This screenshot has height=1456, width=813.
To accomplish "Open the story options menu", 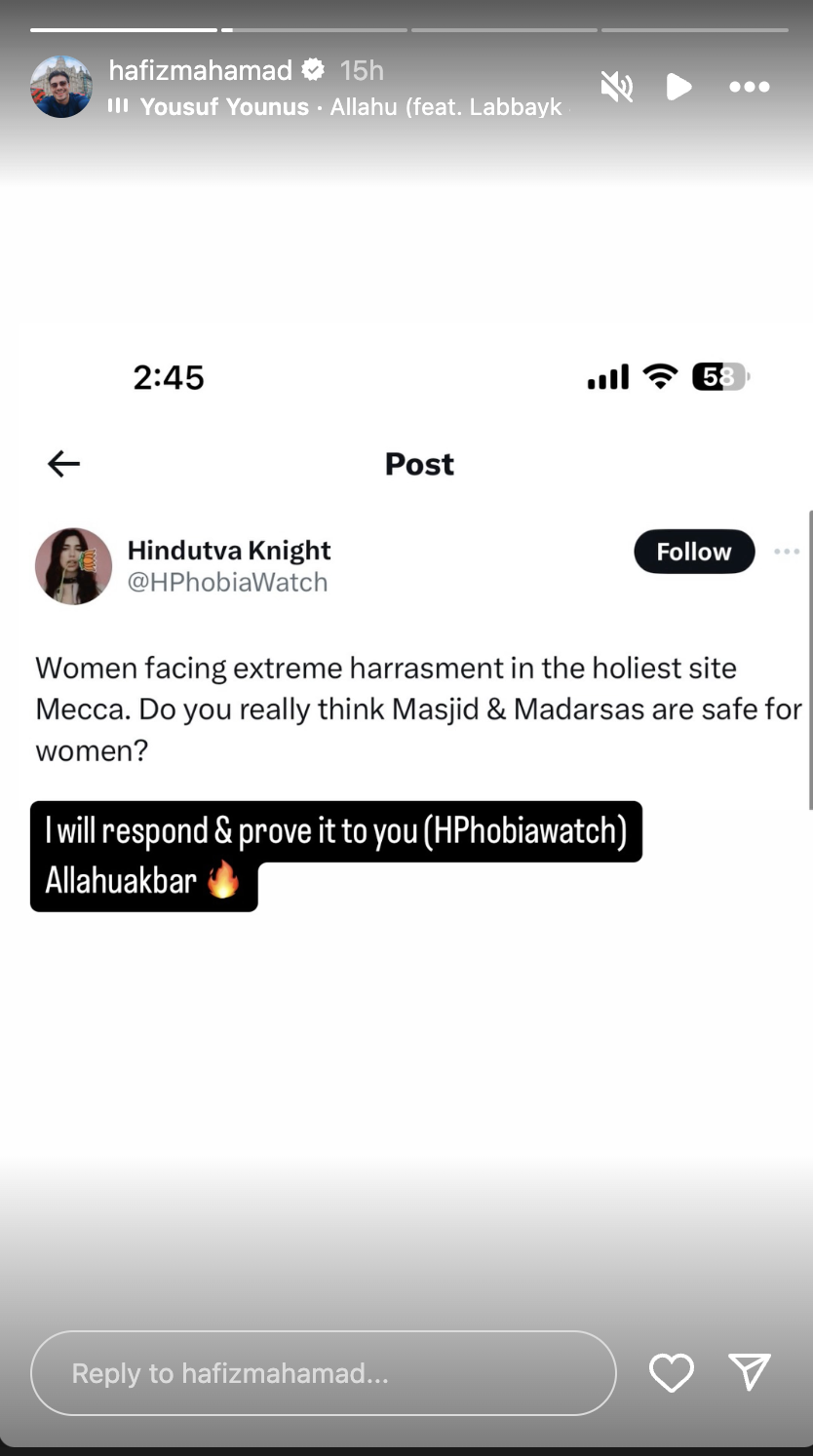I will pos(749,88).
